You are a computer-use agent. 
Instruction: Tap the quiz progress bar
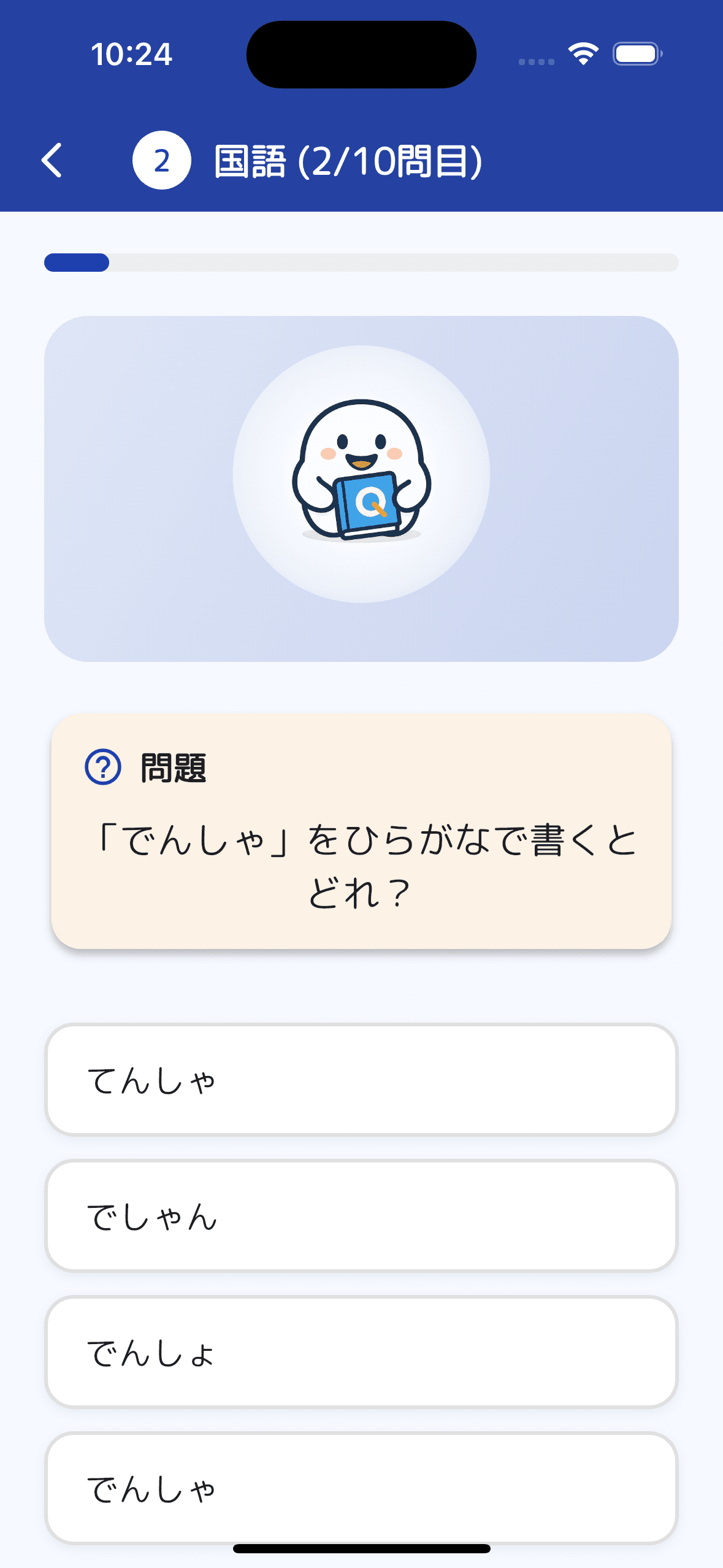click(x=361, y=263)
